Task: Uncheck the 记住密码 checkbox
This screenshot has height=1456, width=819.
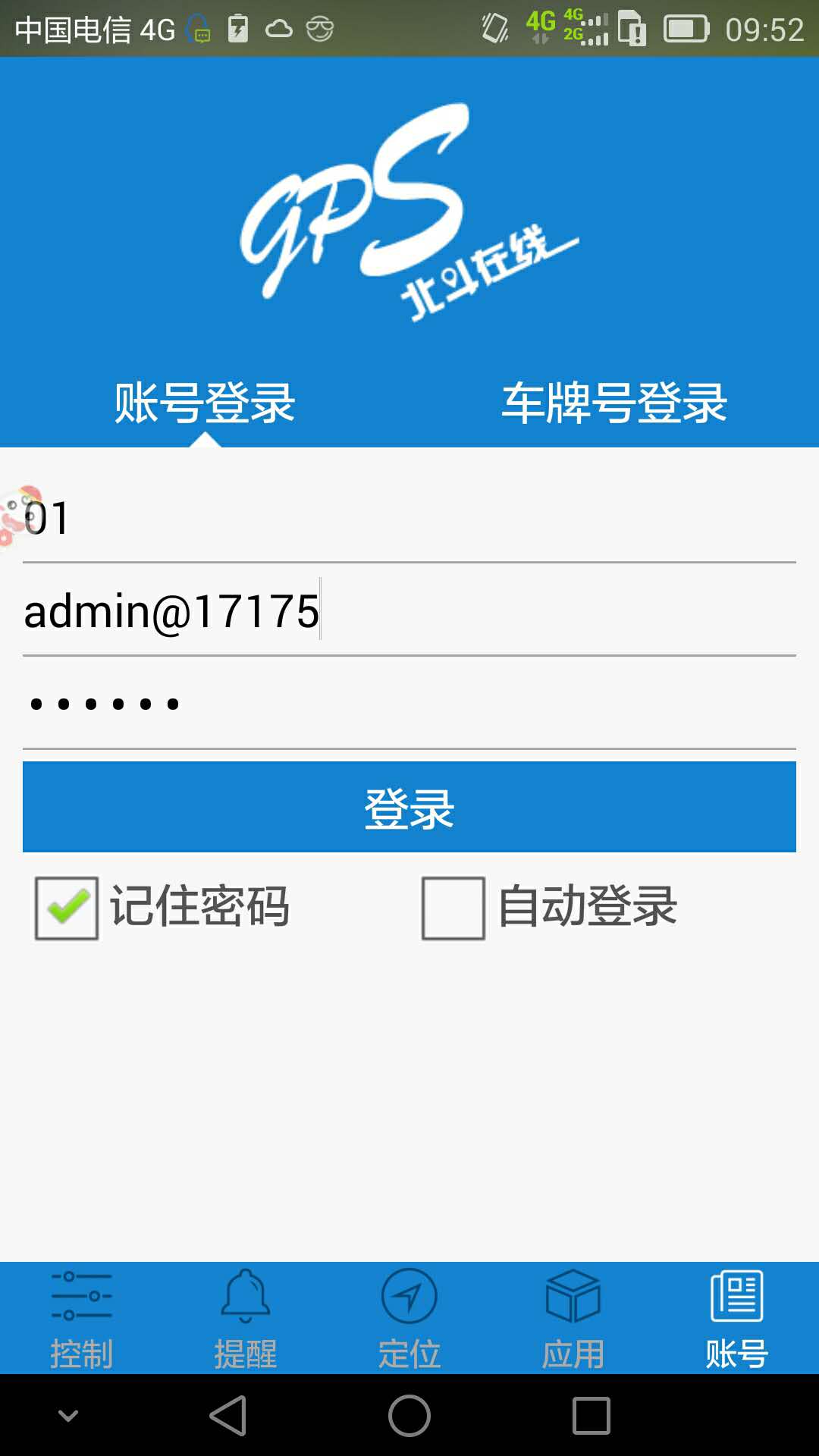Action: [x=67, y=908]
